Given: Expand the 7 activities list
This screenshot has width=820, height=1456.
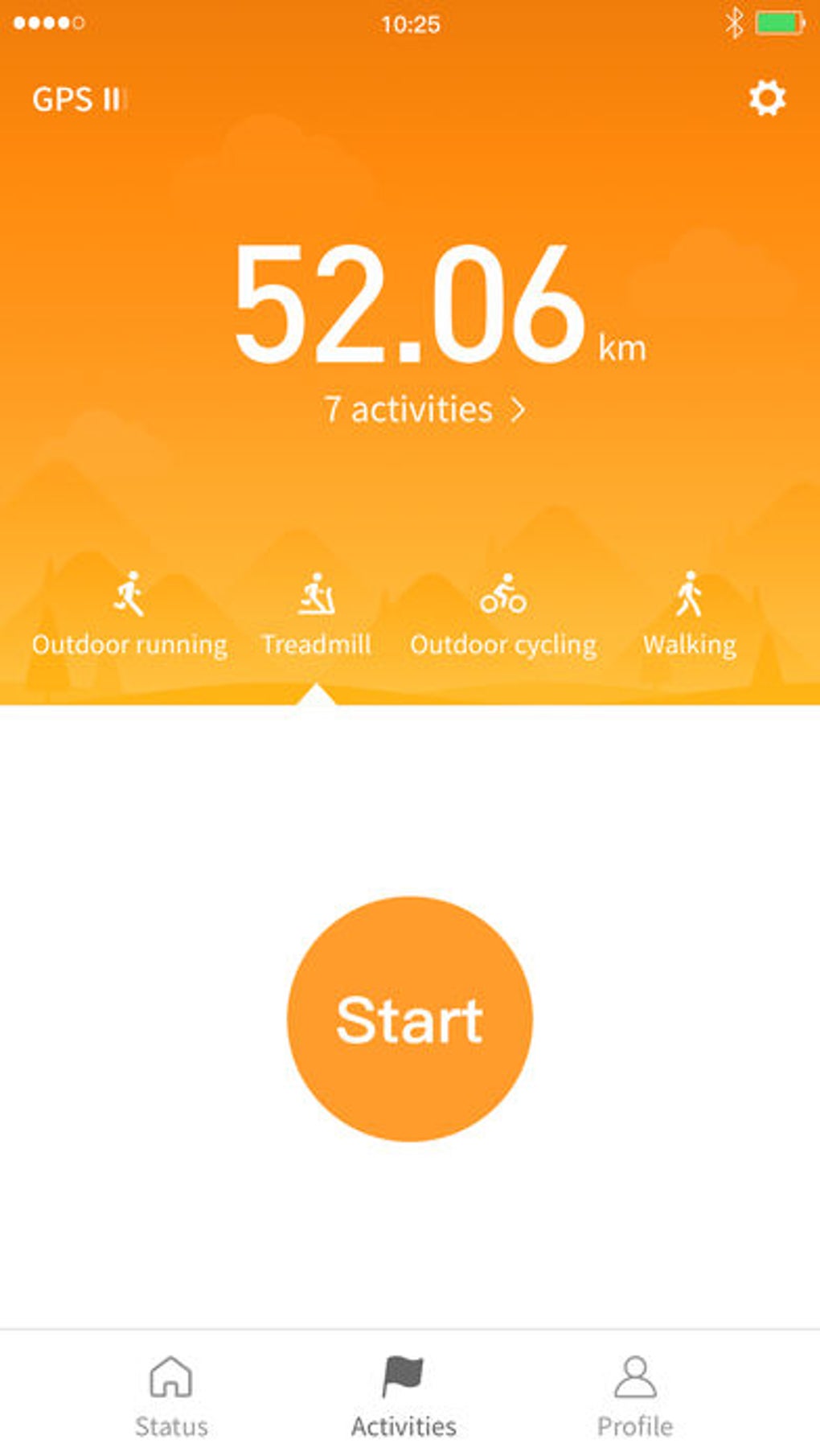Looking at the screenshot, I should click(x=424, y=408).
